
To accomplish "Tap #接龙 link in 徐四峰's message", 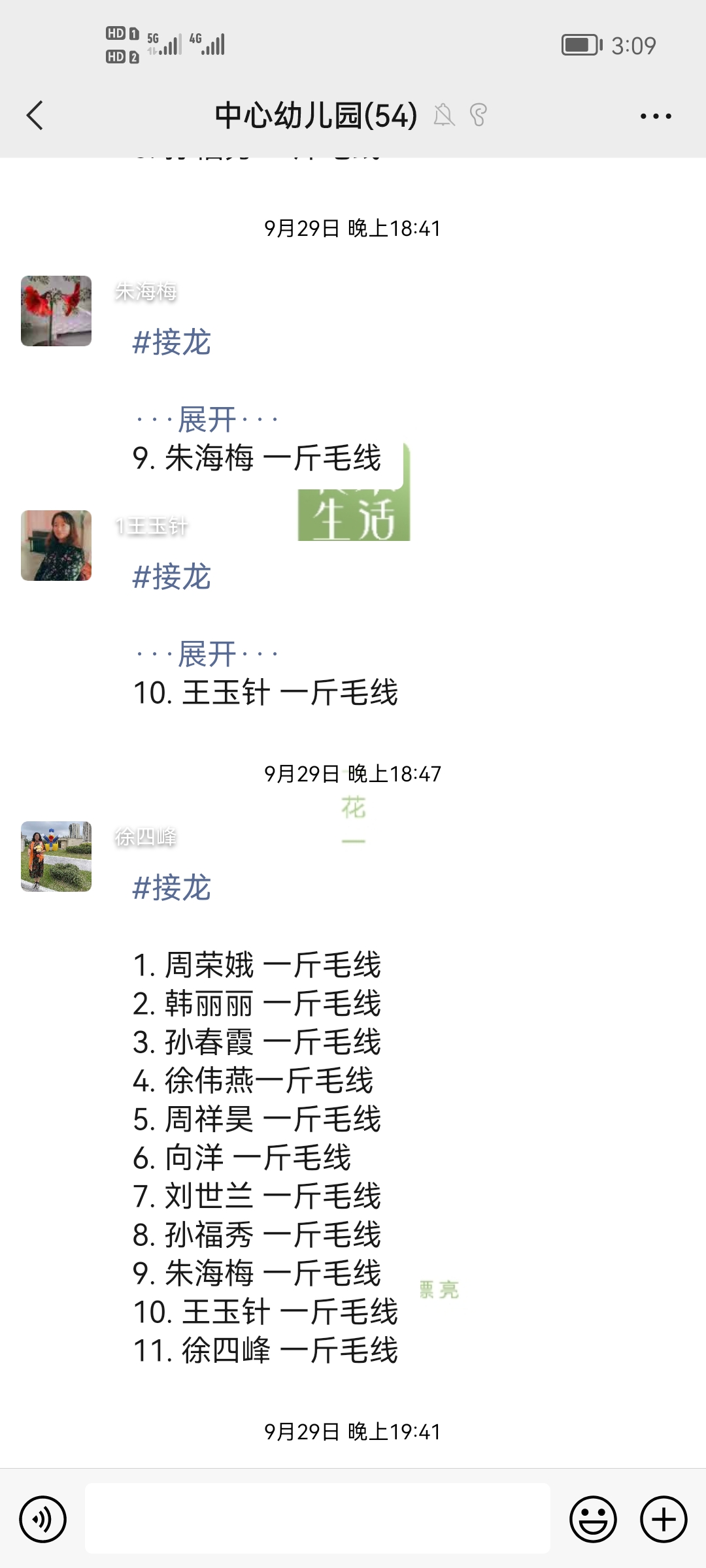I will 172,888.
